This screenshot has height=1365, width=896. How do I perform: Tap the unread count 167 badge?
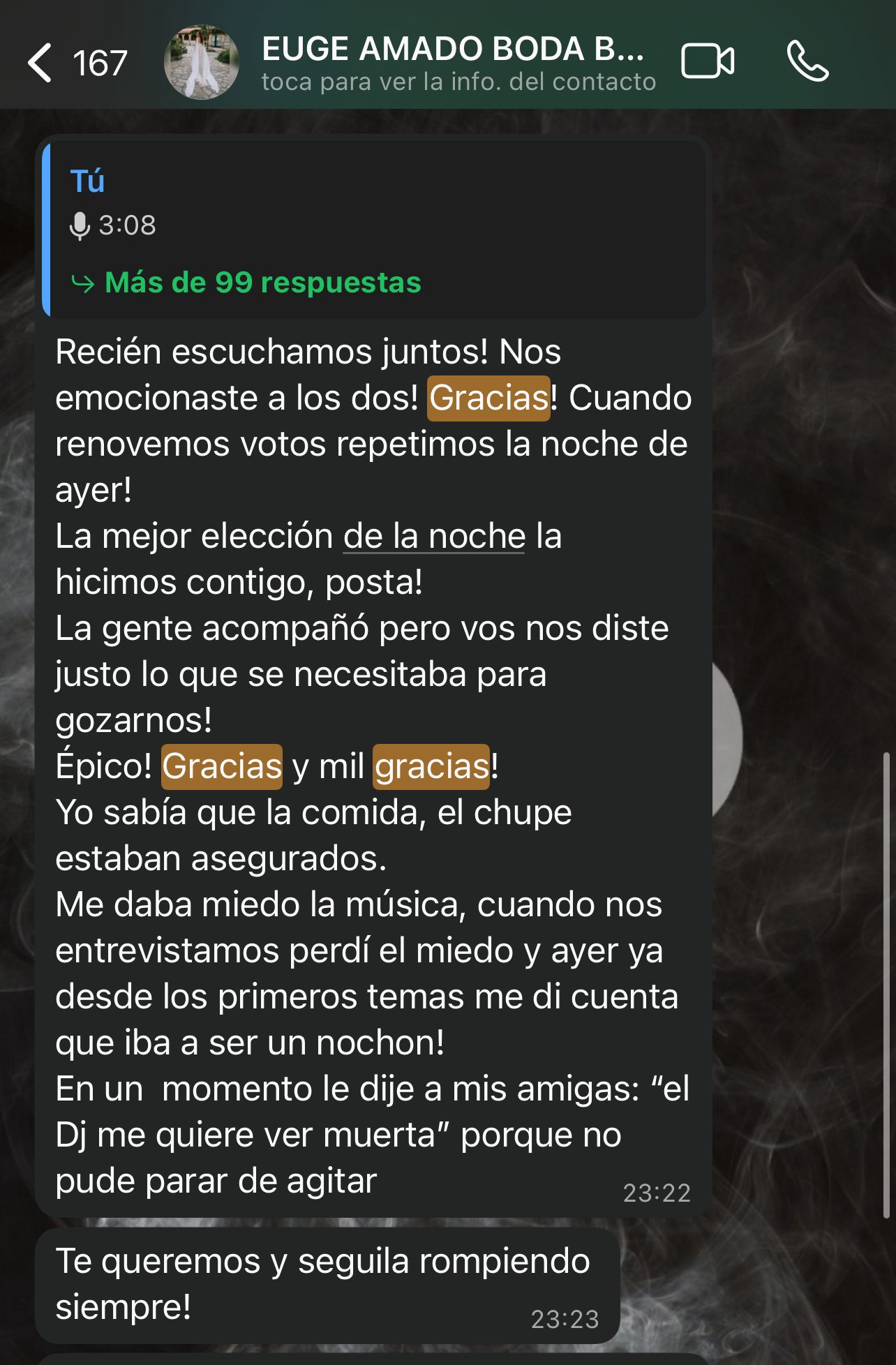pyautogui.click(x=100, y=63)
